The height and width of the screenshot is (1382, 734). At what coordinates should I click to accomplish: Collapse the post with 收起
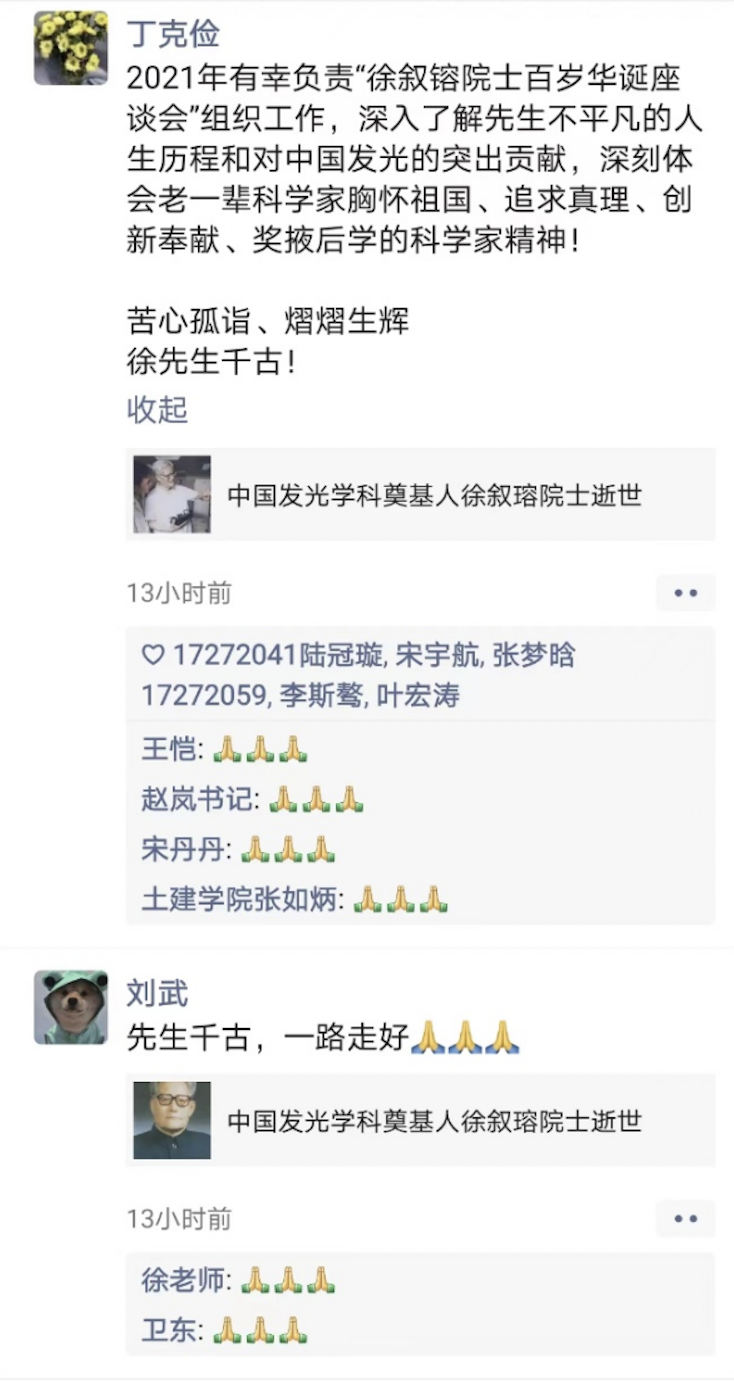[x=157, y=410]
